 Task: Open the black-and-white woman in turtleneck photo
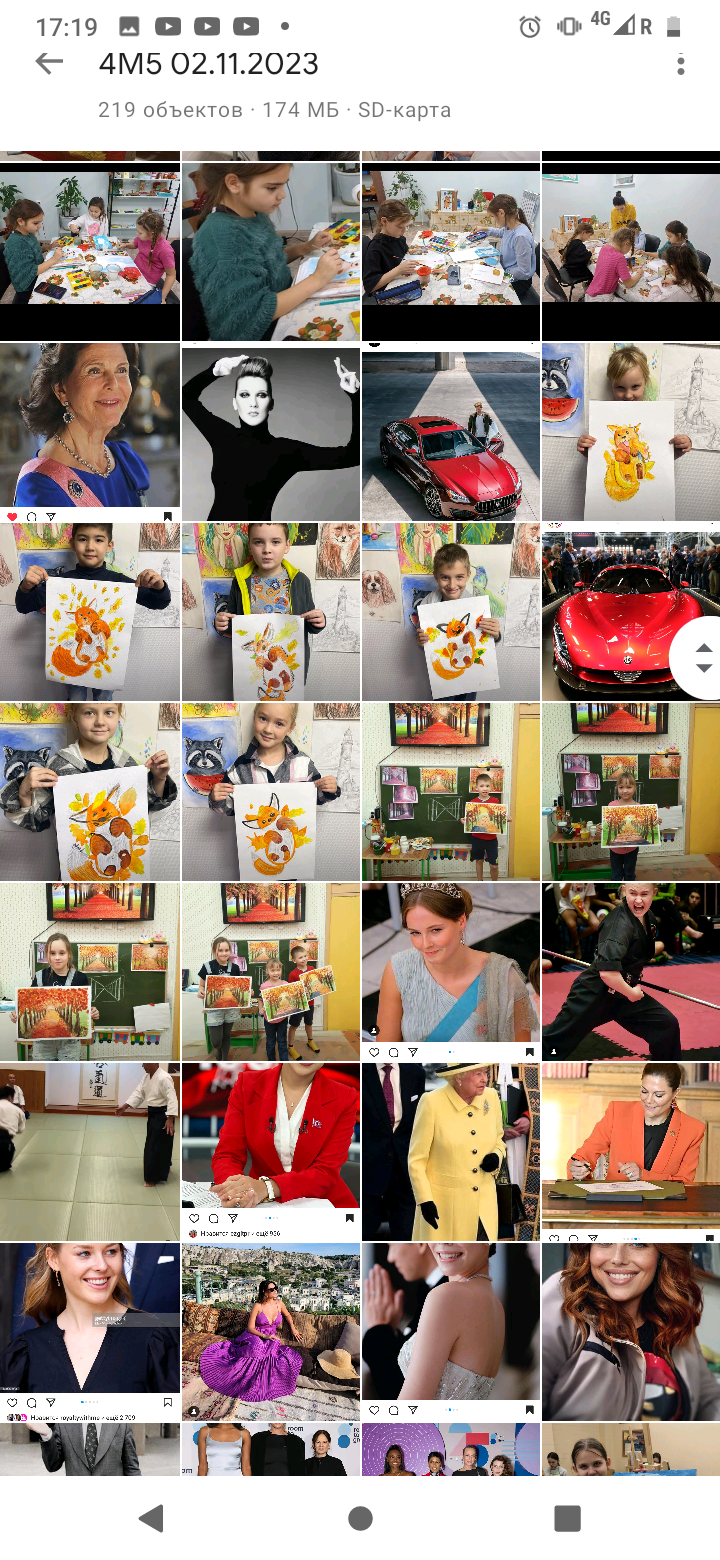[x=270, y=432]
